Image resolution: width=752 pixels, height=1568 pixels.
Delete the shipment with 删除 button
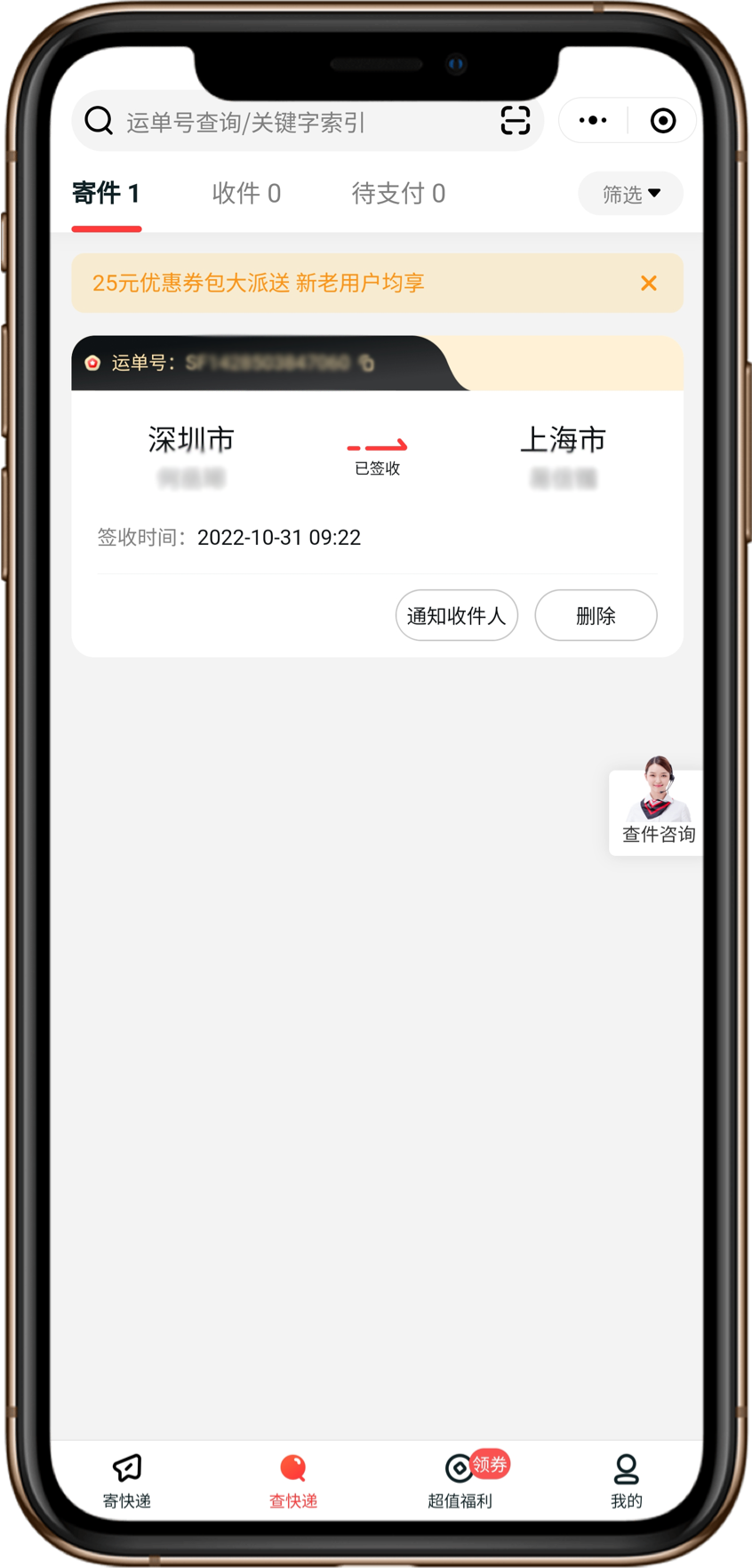click(596, 615)
